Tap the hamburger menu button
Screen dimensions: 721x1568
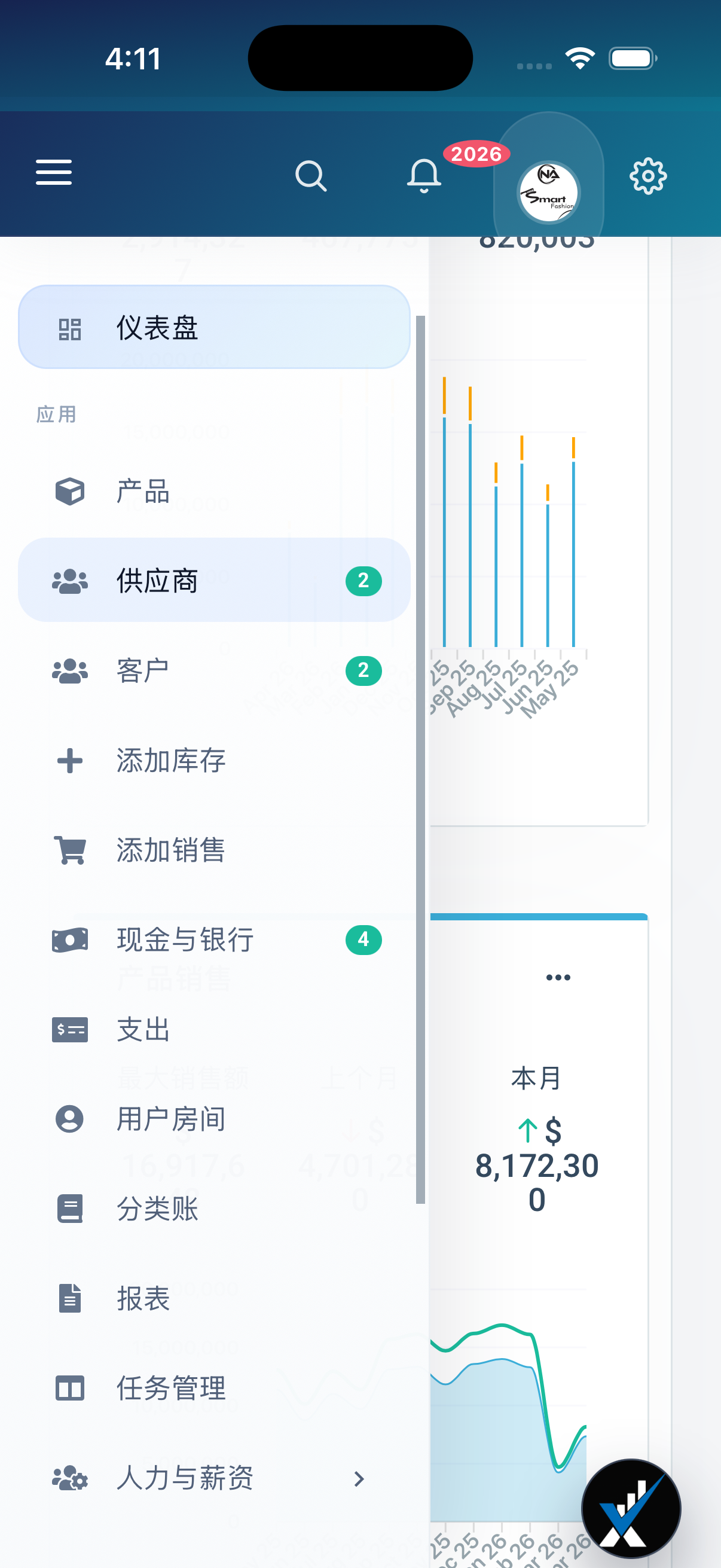tap(54, 172)
